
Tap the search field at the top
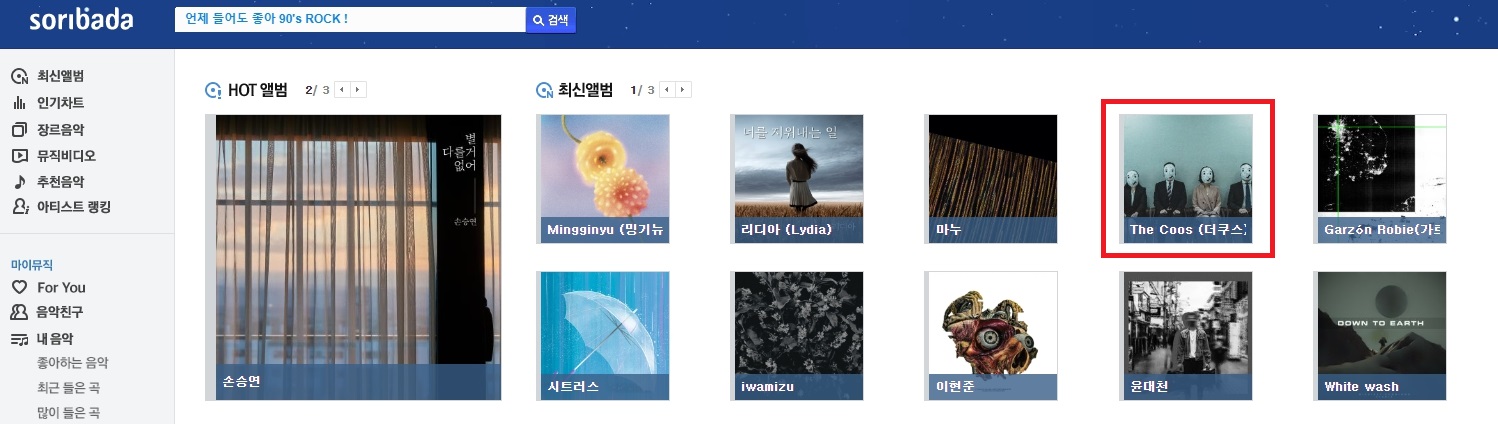(349, 19)
